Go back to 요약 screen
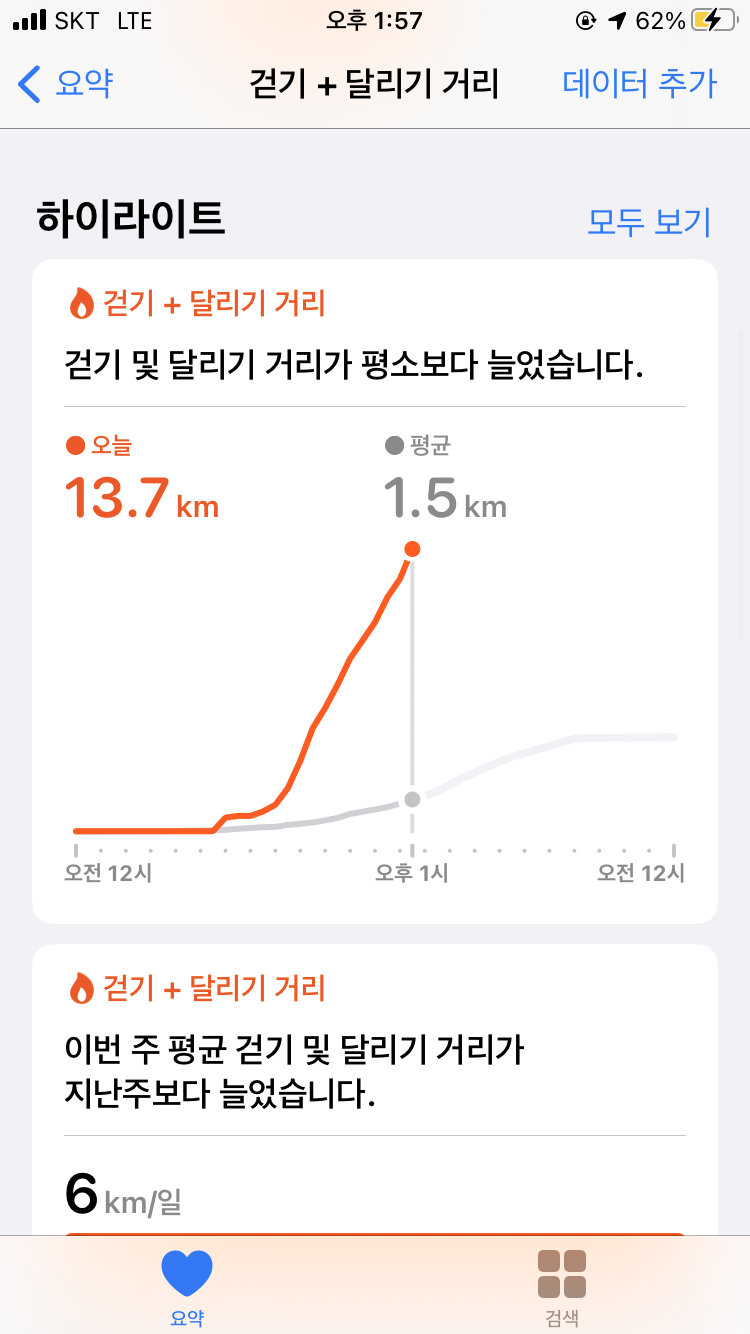 (x=66, y=84)
